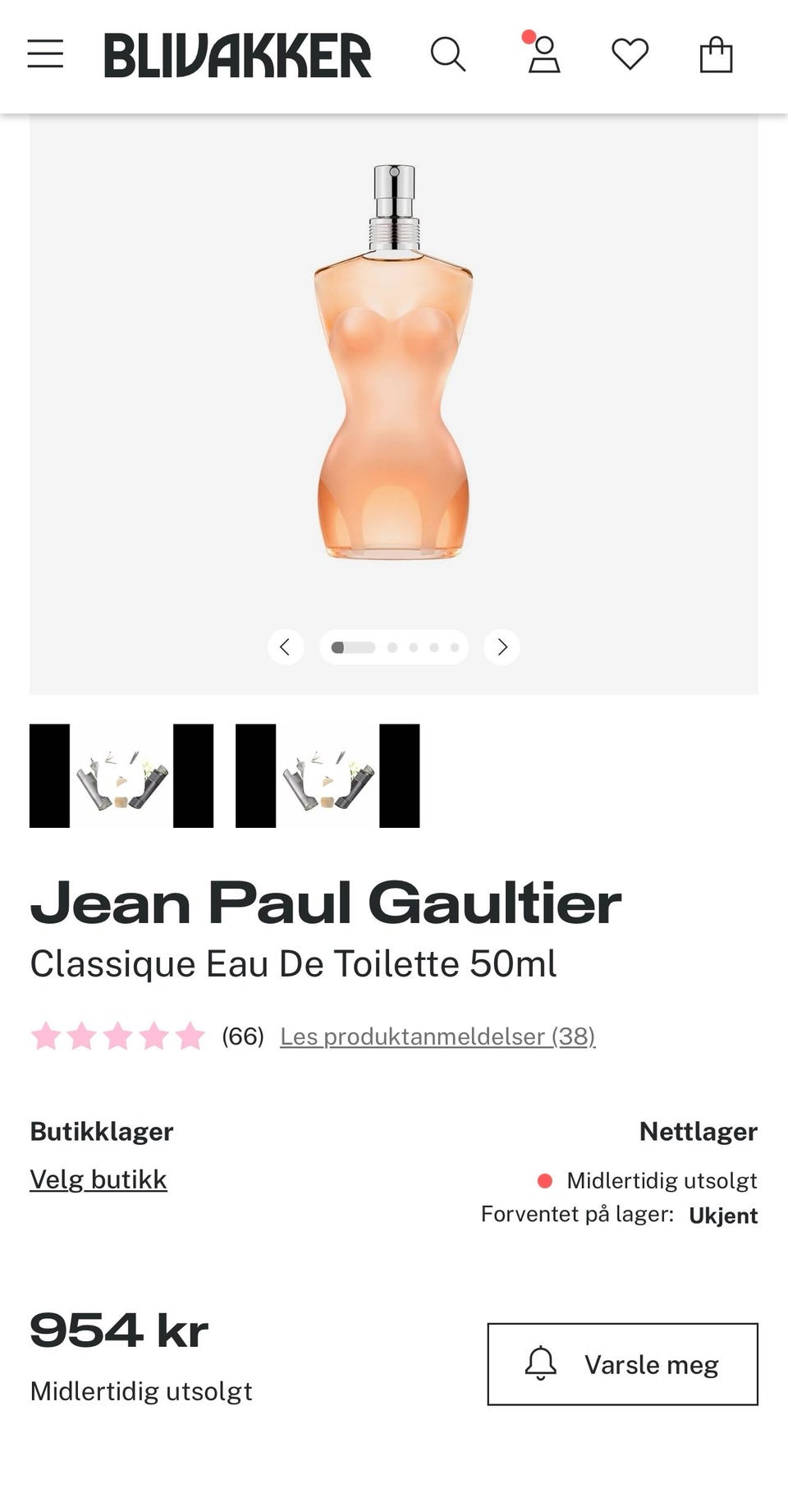Image resolution: width=788 pixels, height=1512 pixels.
Task: Select the active carousel progress indicator
Action: pyautogui.click(x=353, y=647)
